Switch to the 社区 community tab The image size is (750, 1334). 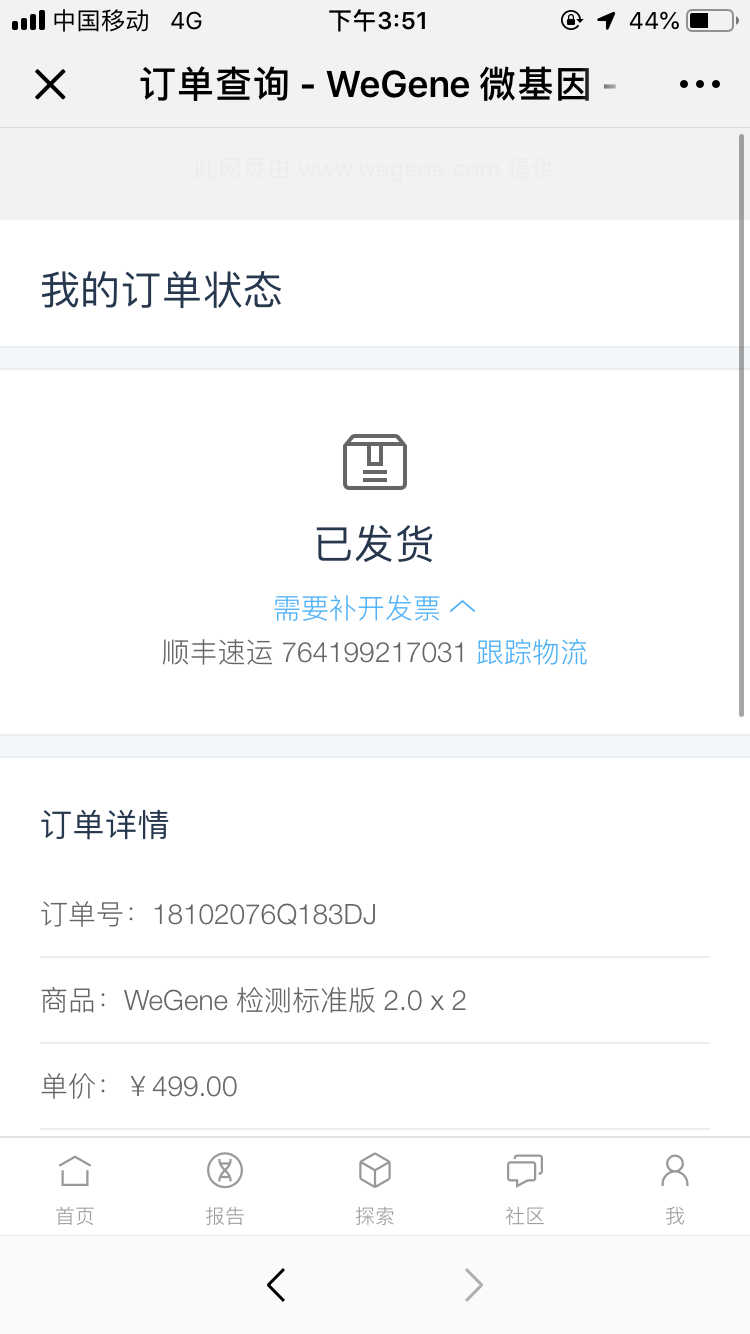[525, 1188]
